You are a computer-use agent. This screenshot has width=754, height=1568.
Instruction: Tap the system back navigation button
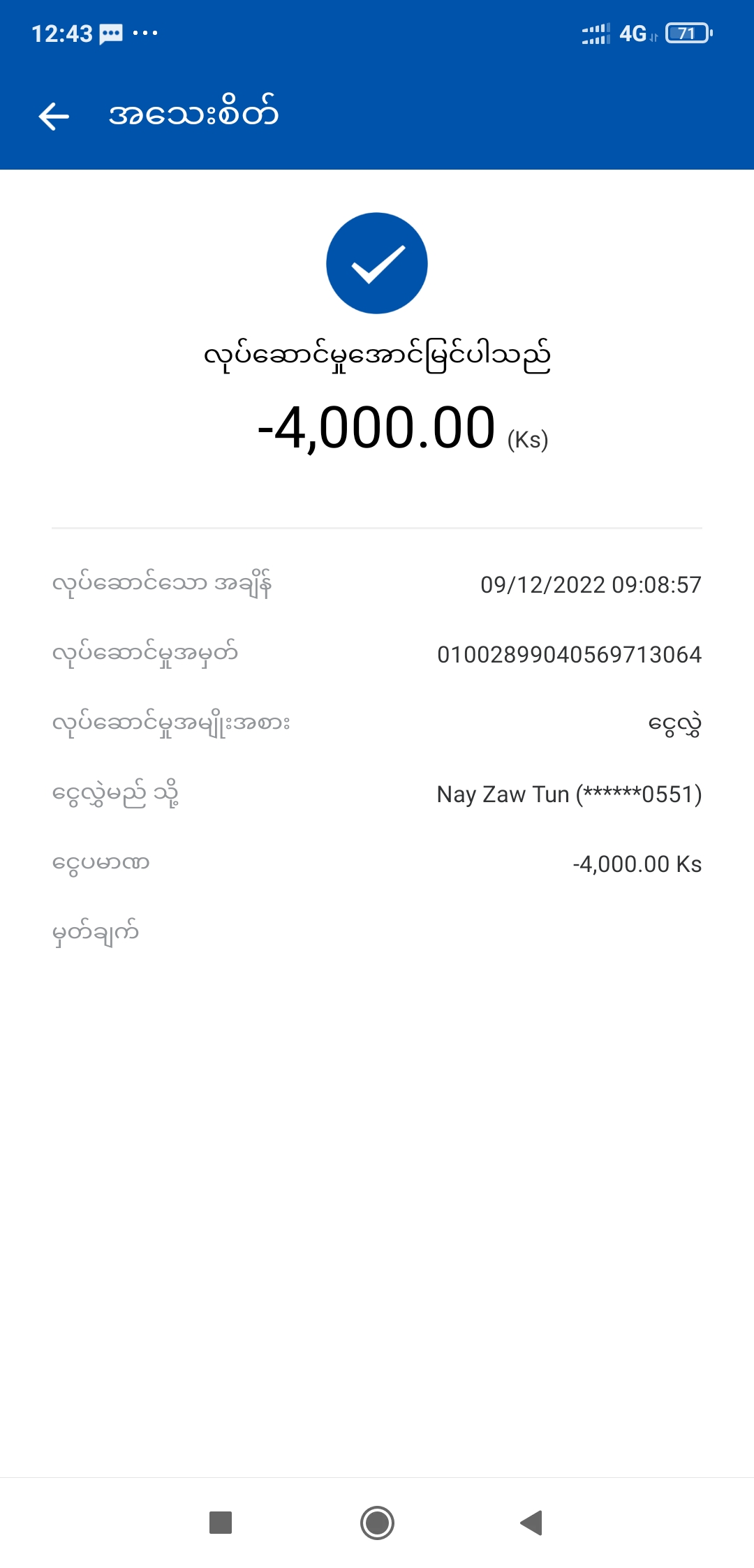click(x=532, y=1523)
